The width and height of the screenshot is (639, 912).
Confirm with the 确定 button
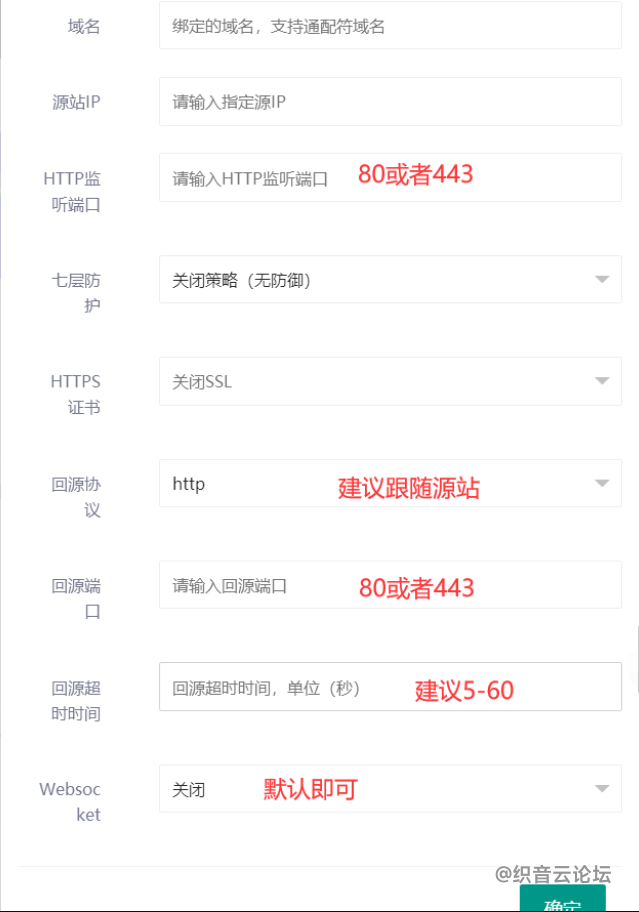coord(563,900)
